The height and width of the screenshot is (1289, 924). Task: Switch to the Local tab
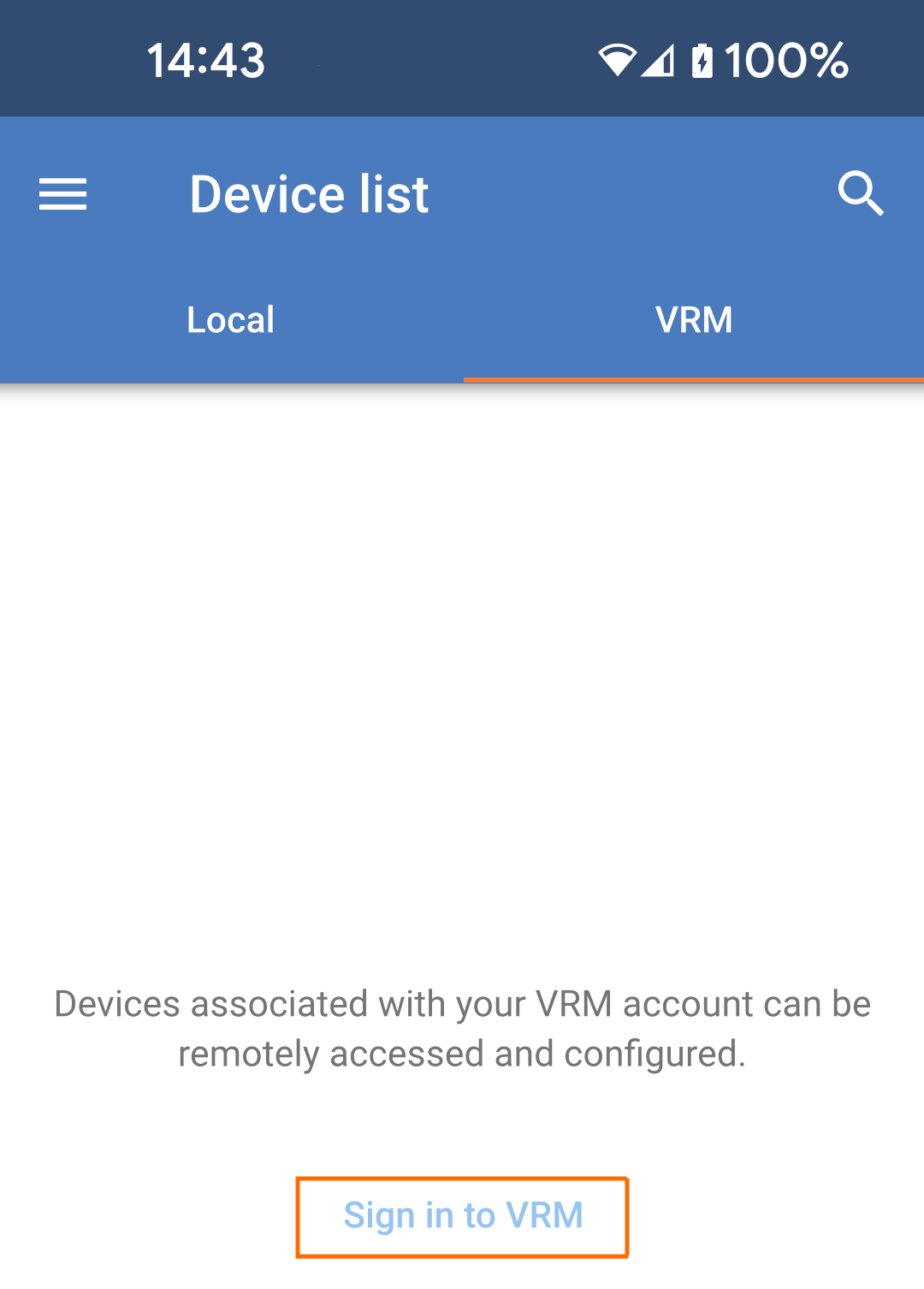tap(229, 319)
